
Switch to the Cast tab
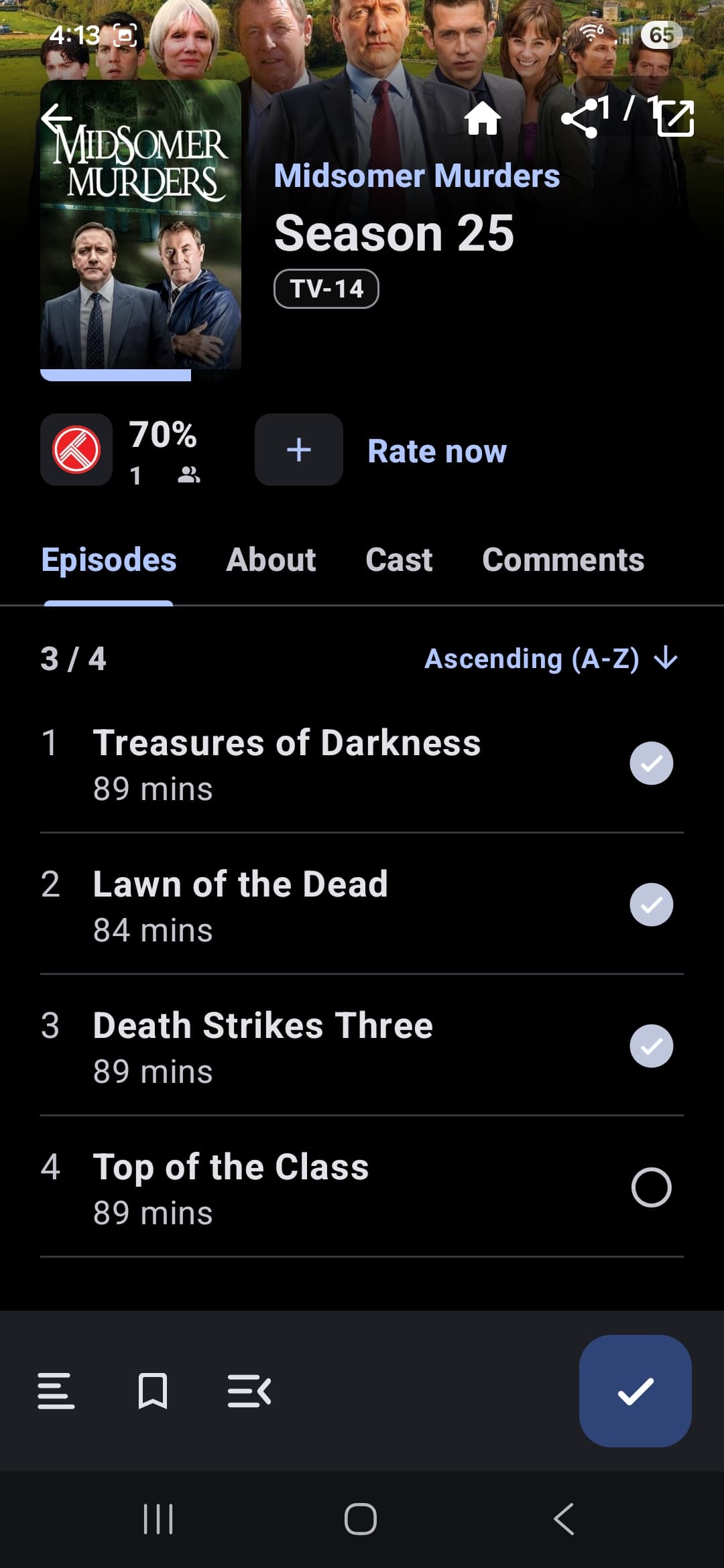coord(399,560)
